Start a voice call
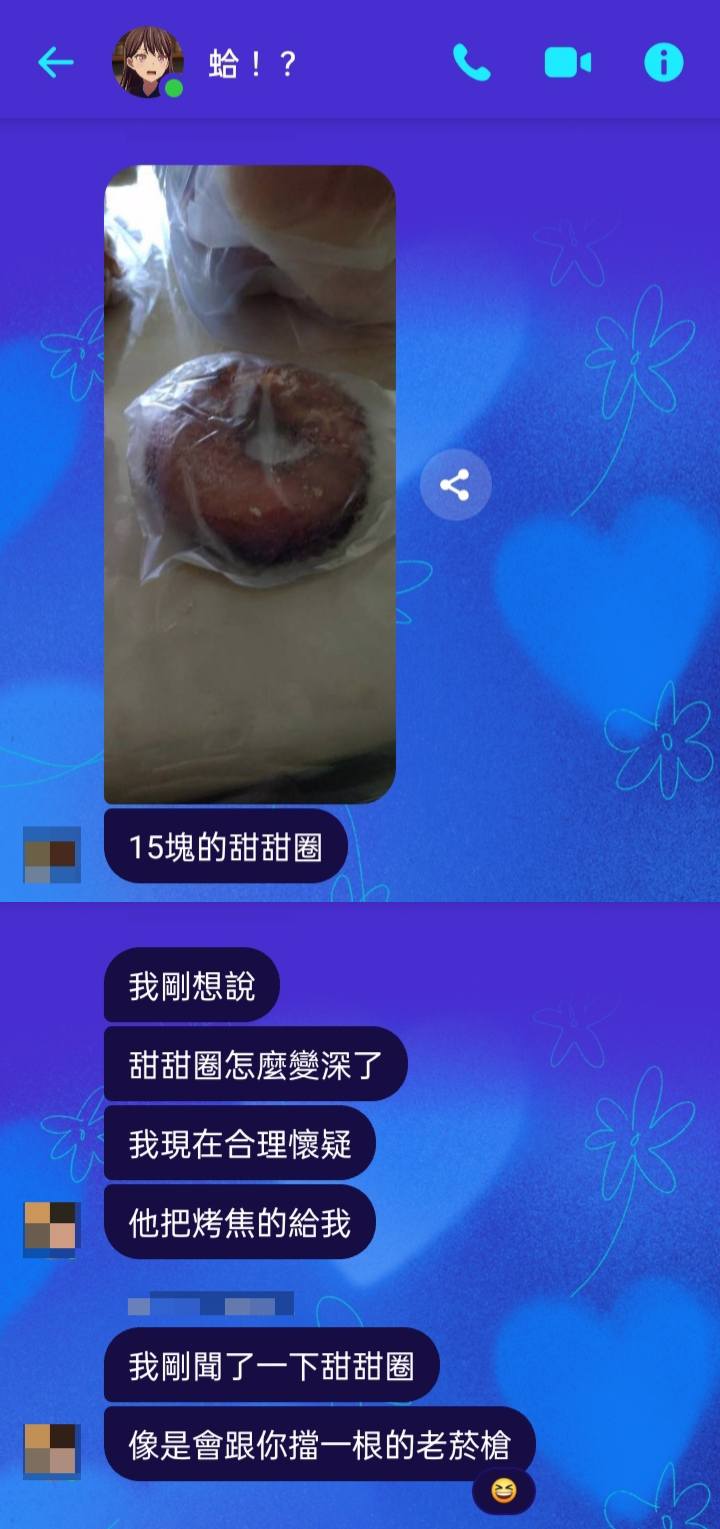 point(471,63)
